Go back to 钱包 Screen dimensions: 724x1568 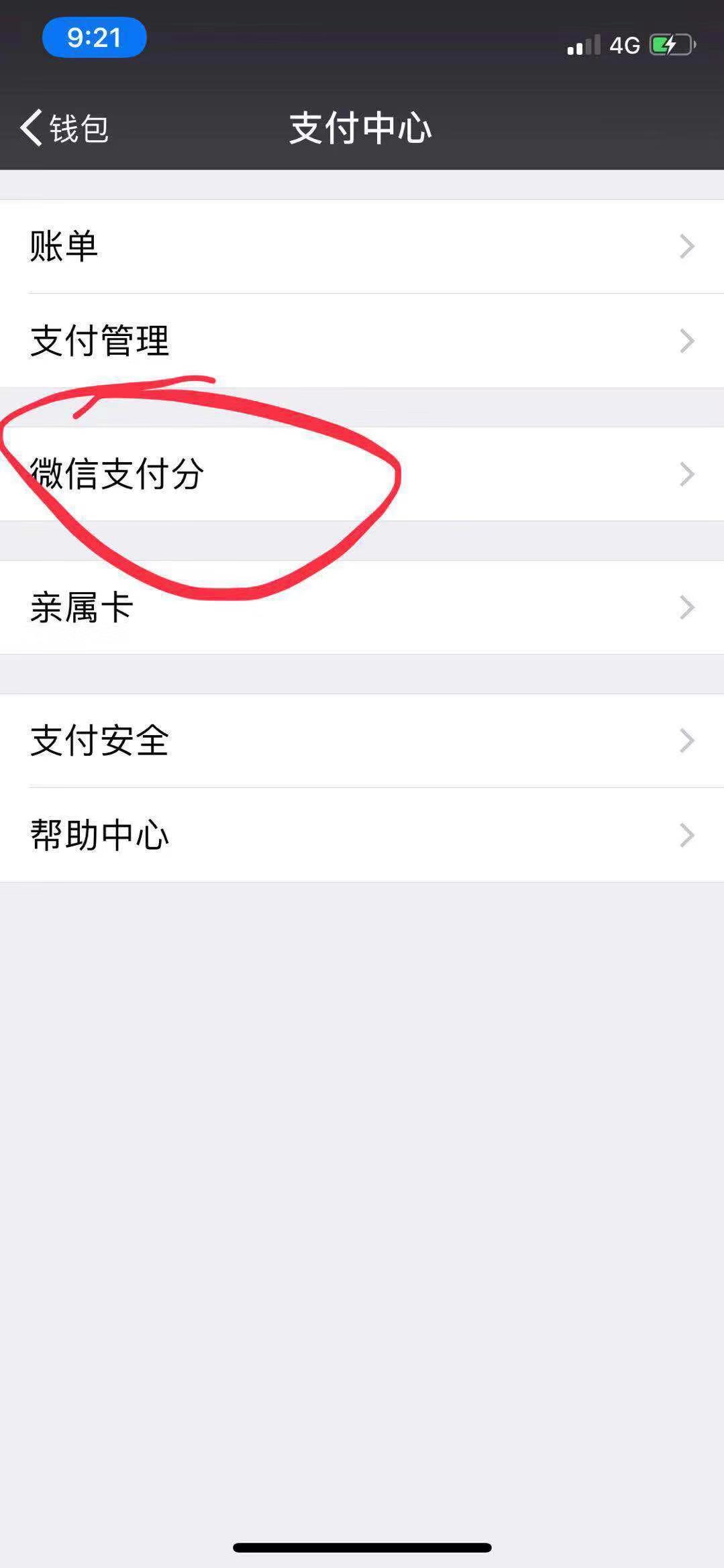click(64, 127)
